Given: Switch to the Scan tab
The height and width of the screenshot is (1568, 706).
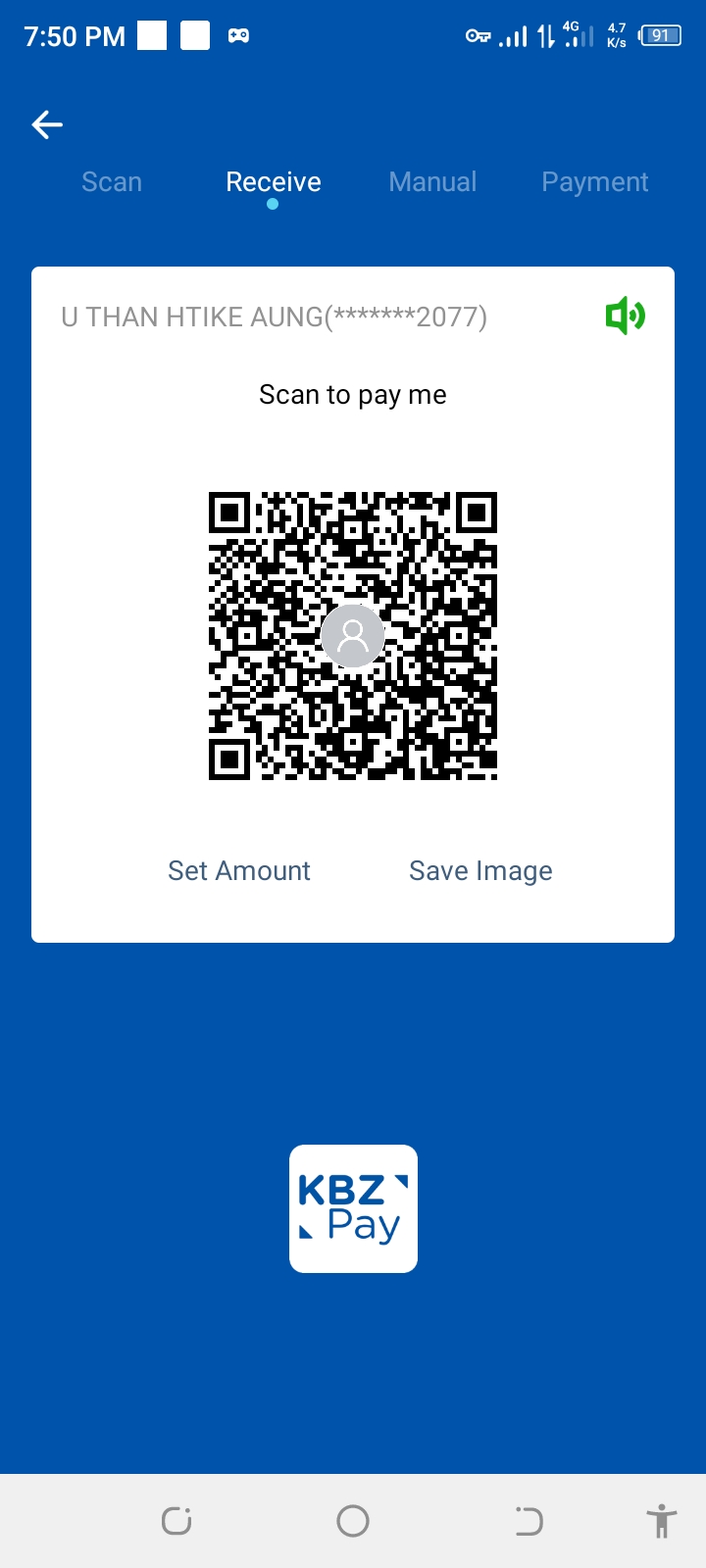Looking at the screenshot, I should tap(112, 182).
